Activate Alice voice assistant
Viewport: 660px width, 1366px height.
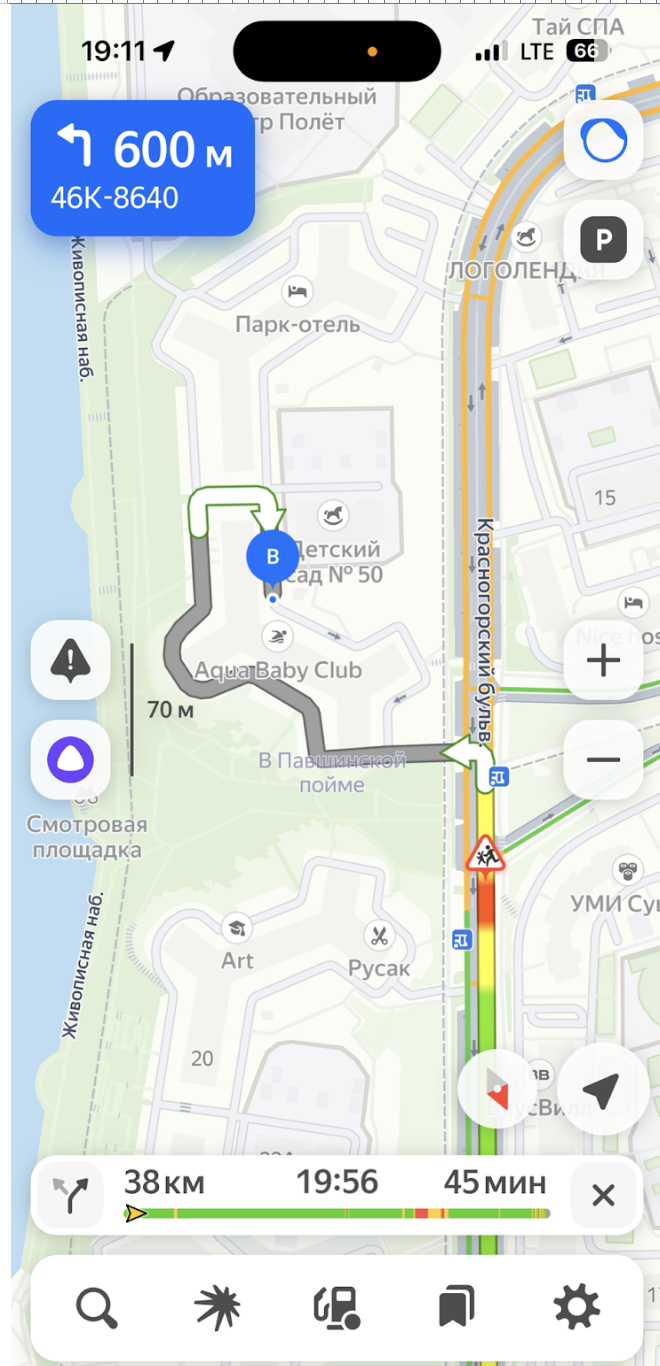tap(70, 760)
